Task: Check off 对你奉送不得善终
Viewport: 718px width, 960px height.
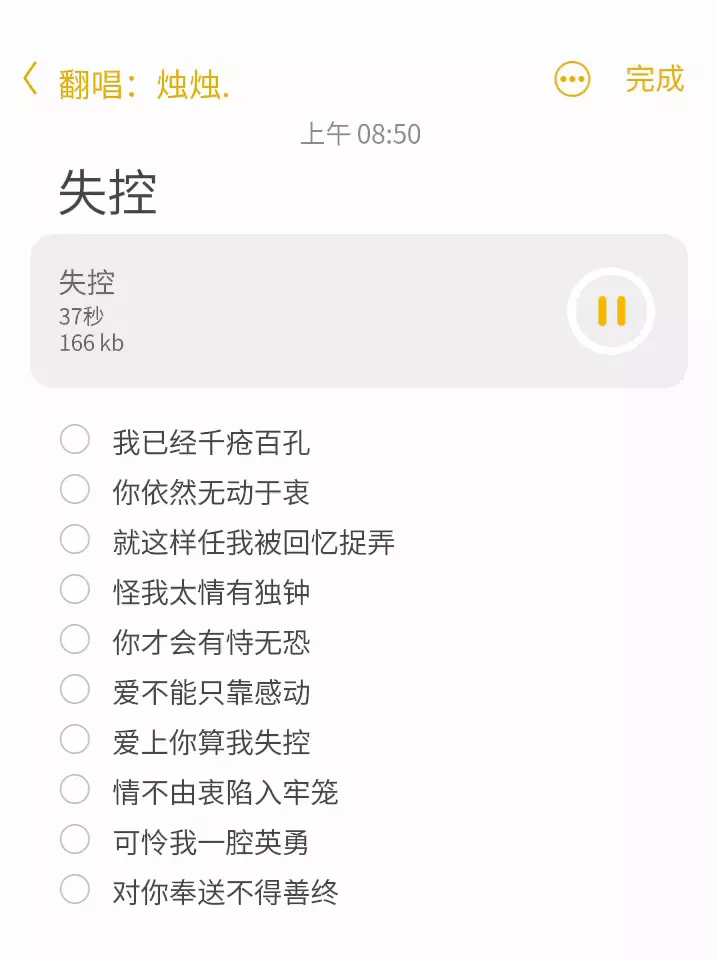Action: click(75, 890)
